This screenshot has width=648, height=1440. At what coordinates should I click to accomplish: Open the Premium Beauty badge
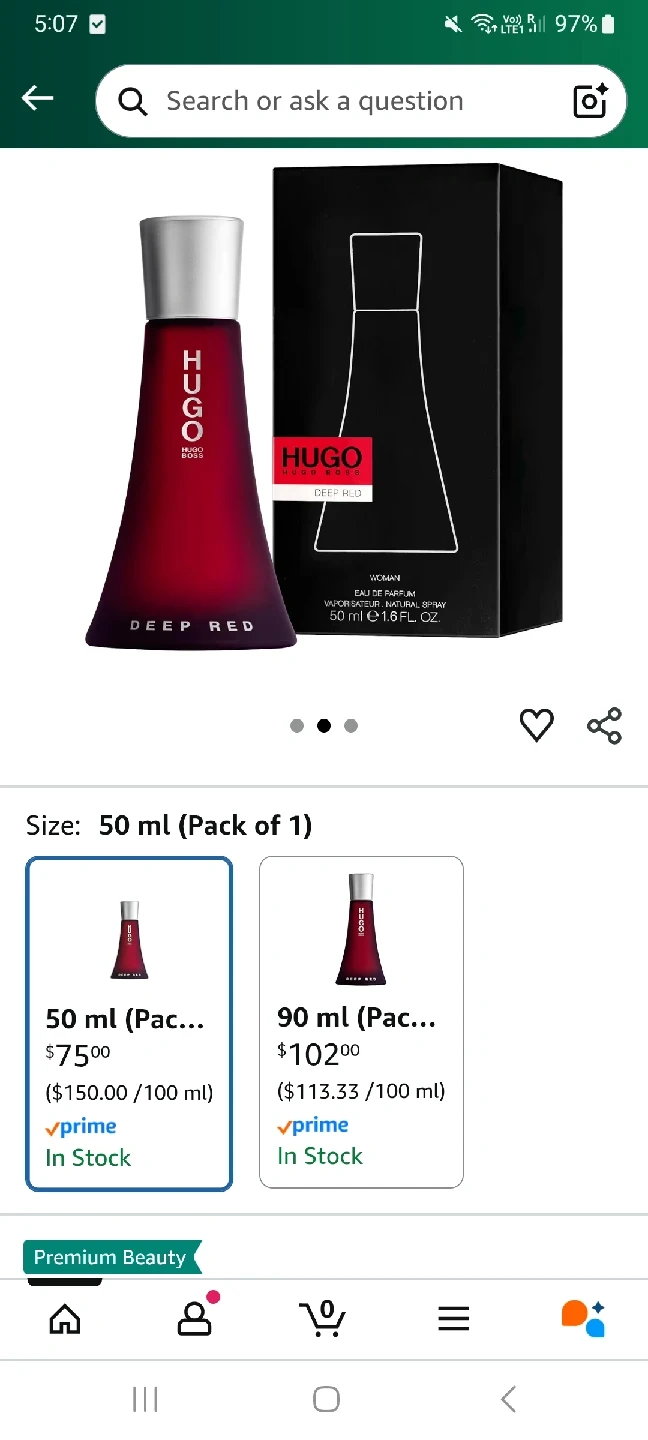[110, 1257]
